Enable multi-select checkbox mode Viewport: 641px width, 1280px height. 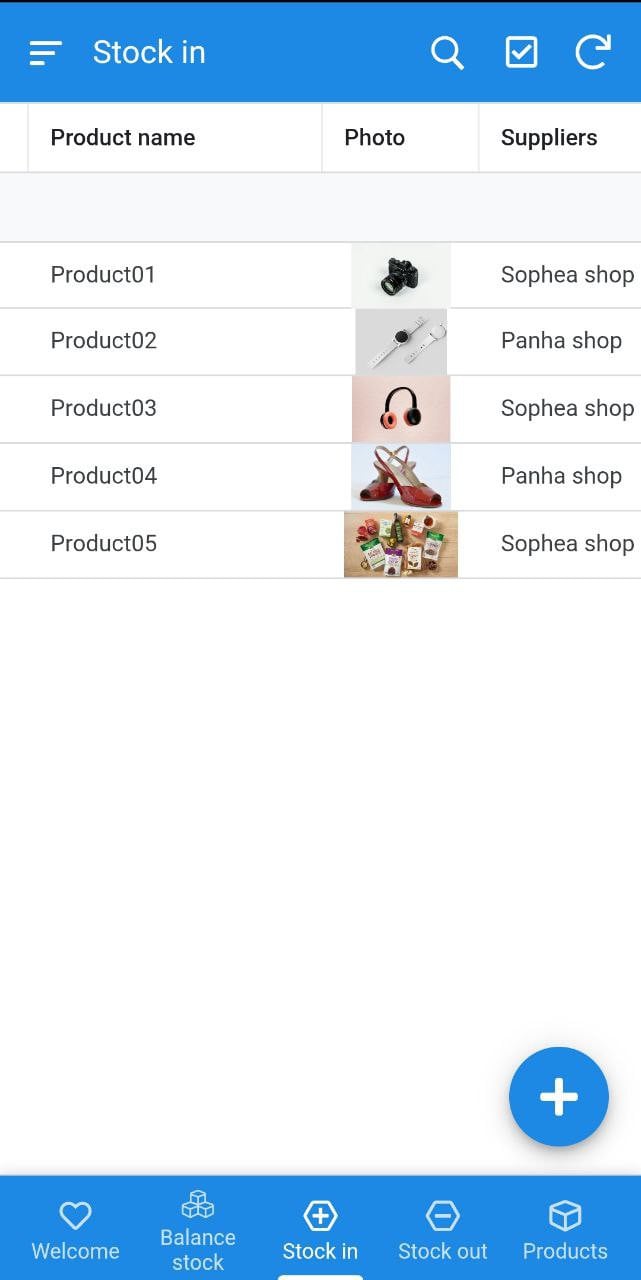521,53
